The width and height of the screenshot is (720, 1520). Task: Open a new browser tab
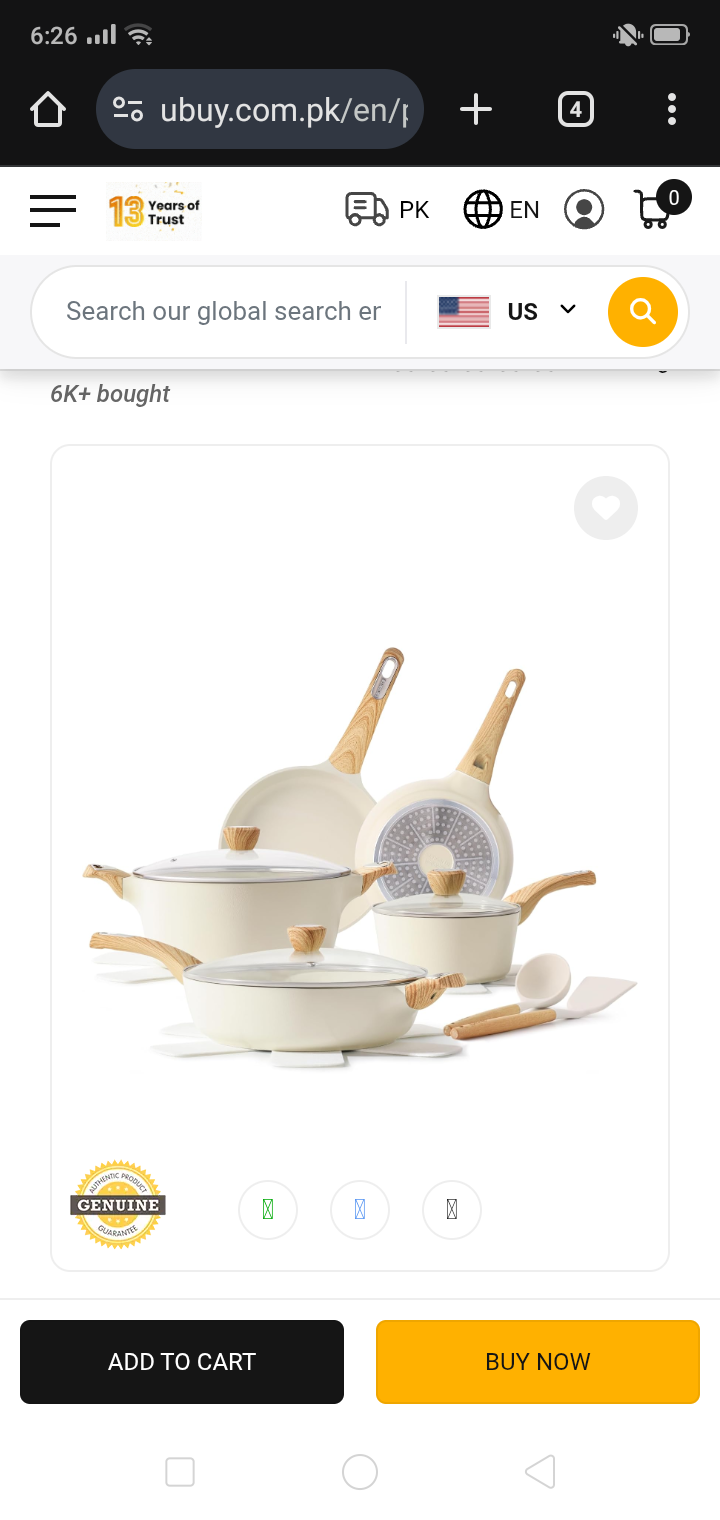(476, 109)
